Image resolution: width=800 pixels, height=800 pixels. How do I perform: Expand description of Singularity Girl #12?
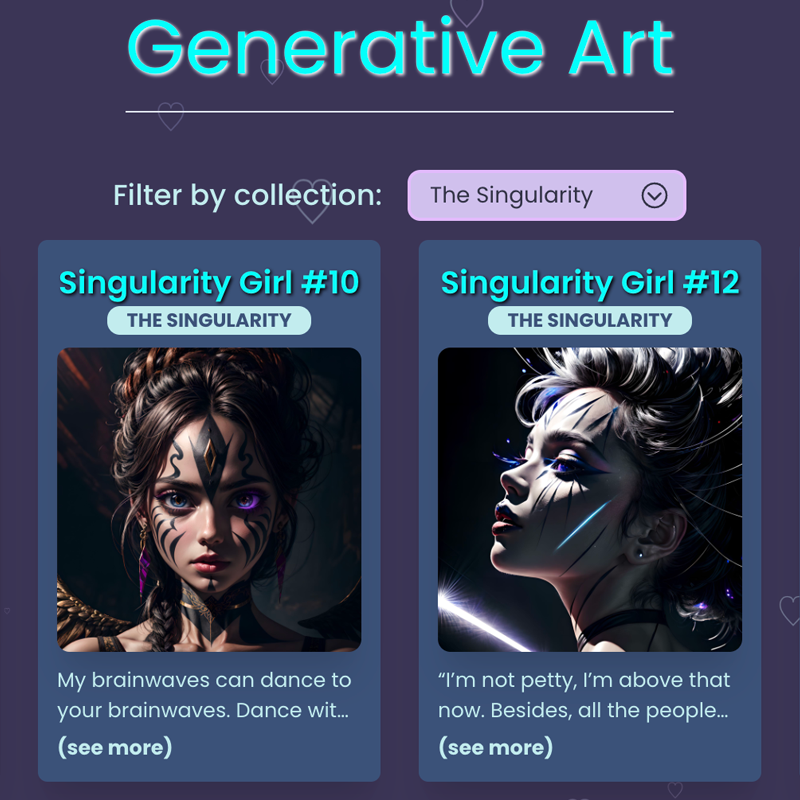(495, 747)
